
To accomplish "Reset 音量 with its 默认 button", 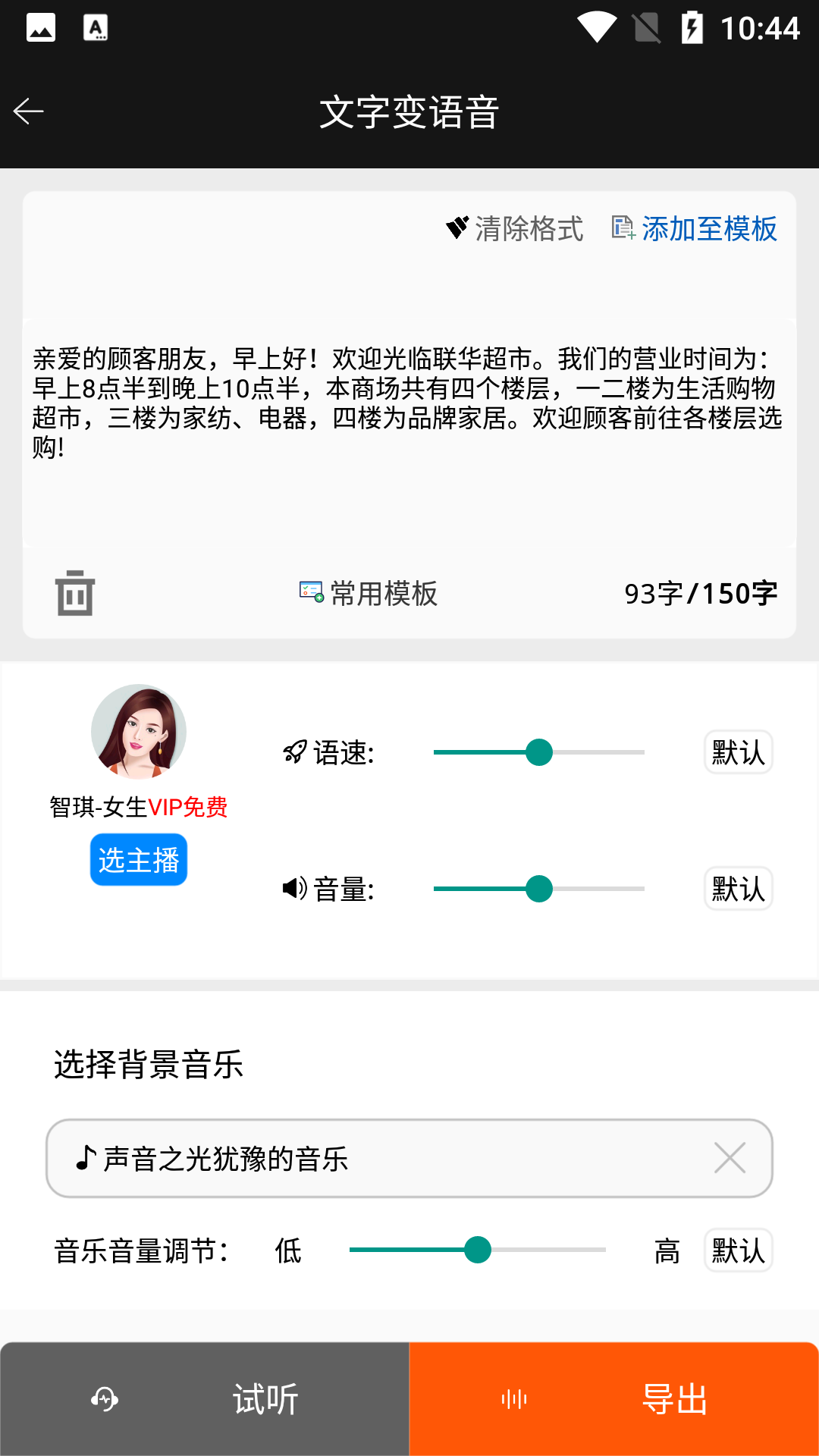I will (x=737, y=888).
